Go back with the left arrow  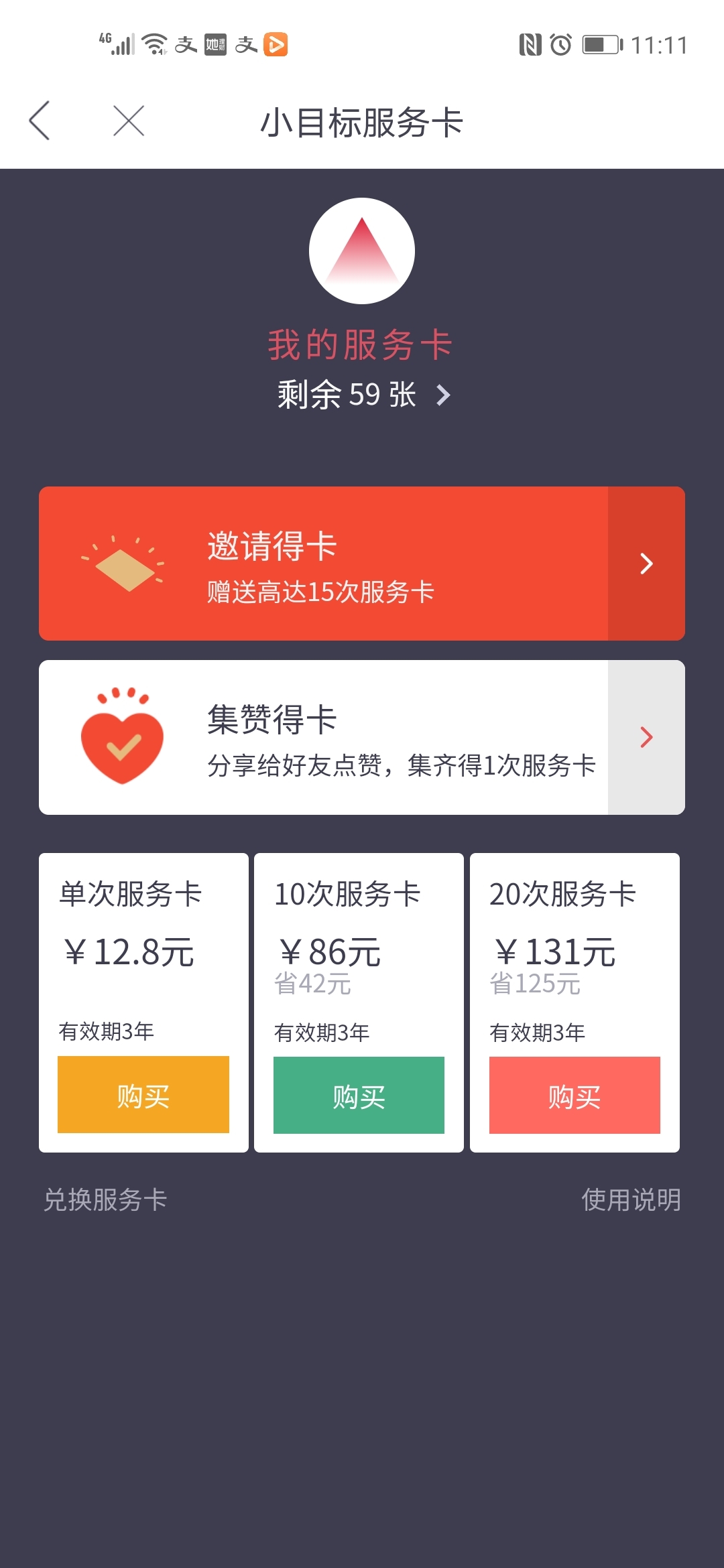(x=40, y=121)
